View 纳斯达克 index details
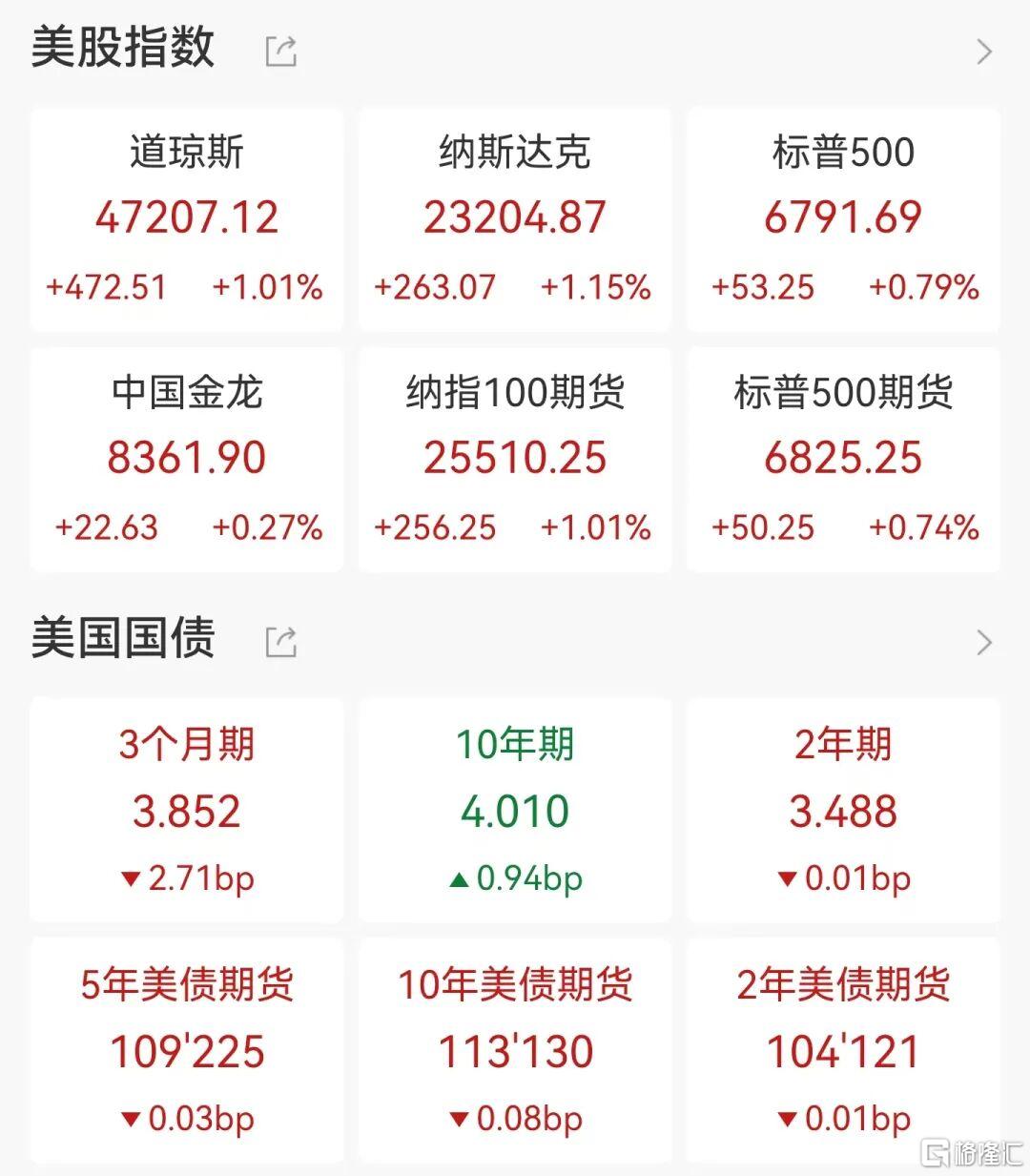The width and height of the screenshot is (1030, 1176). (515, 219)
